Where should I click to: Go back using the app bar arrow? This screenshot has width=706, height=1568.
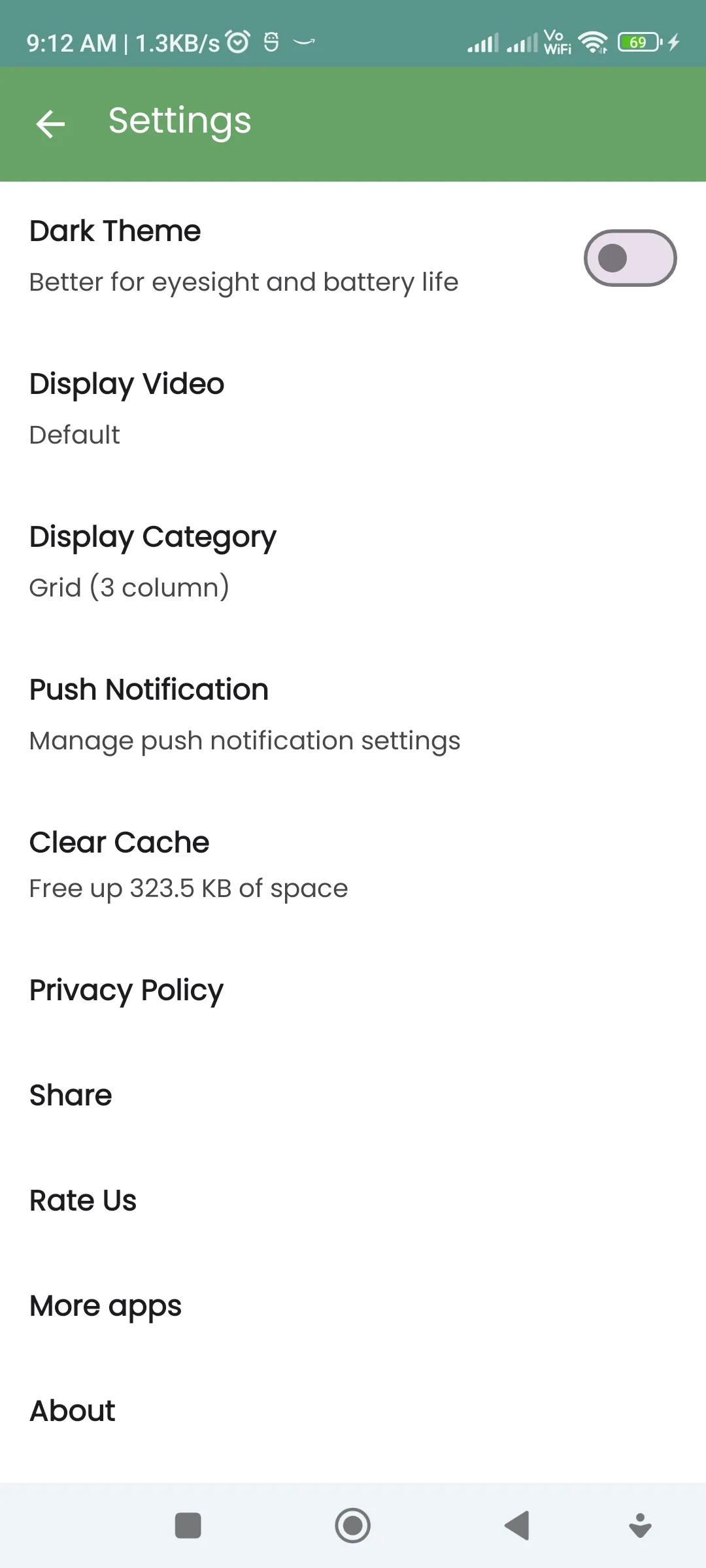pyautogui.click(x=50, y=123)
